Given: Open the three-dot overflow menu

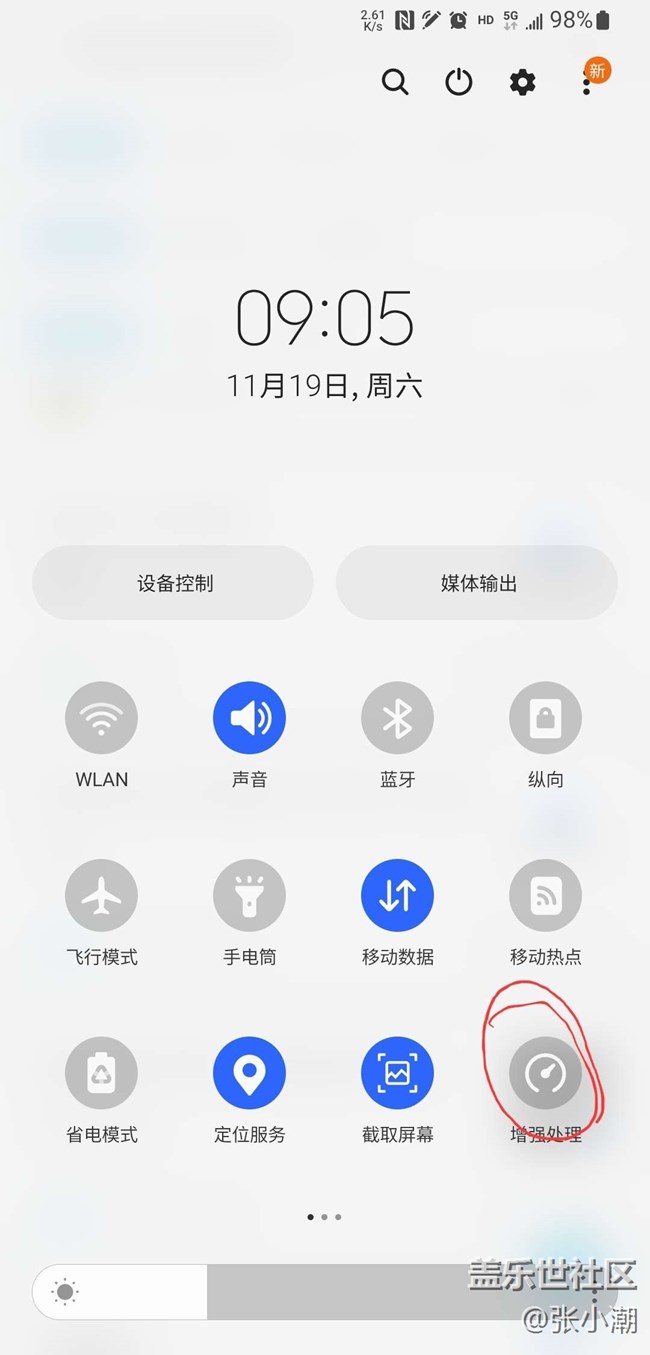Looking at the screenshot, I should 587,83.
